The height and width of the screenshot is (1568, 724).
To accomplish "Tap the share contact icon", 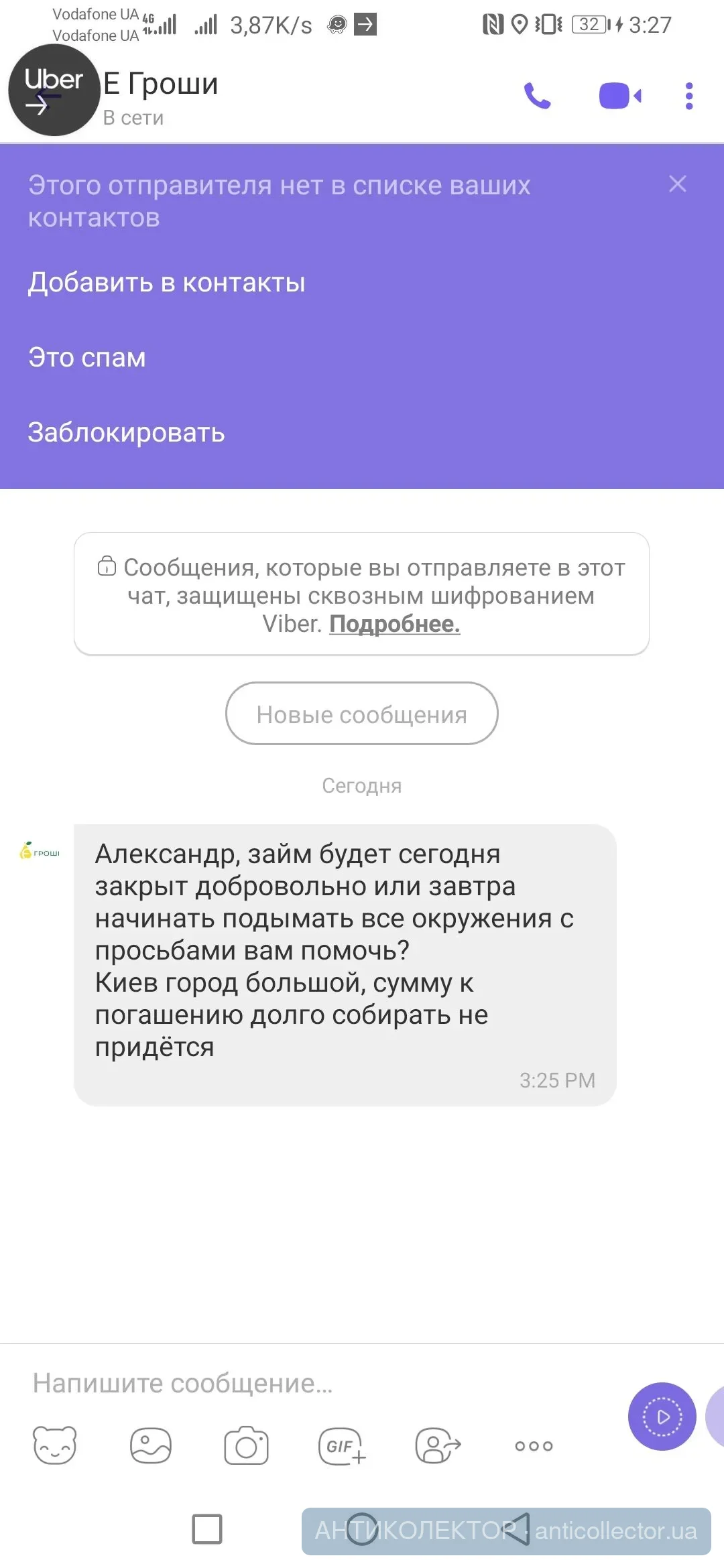I will pos(438,1445).
